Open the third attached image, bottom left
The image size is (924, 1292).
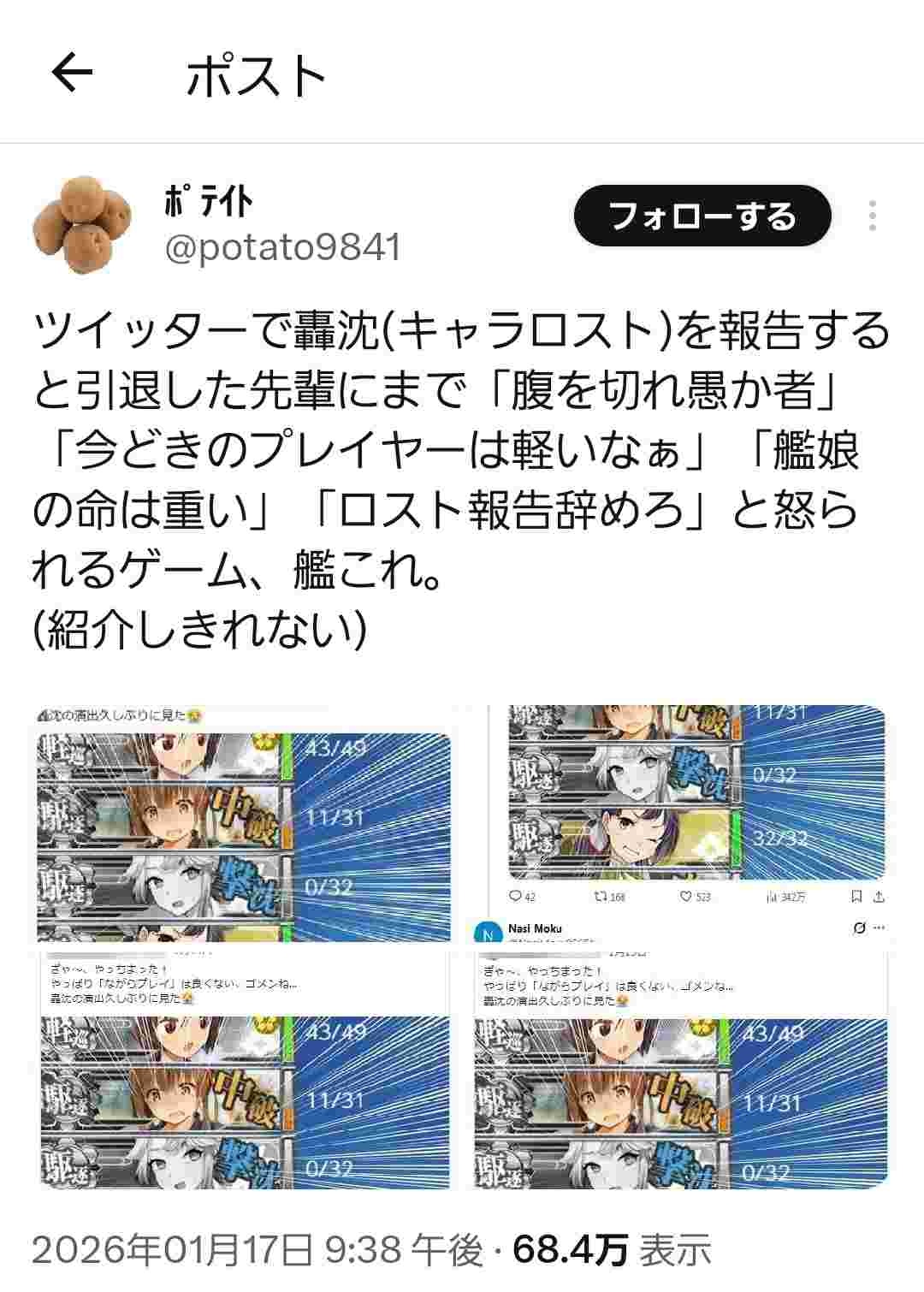click(245, 1070)
